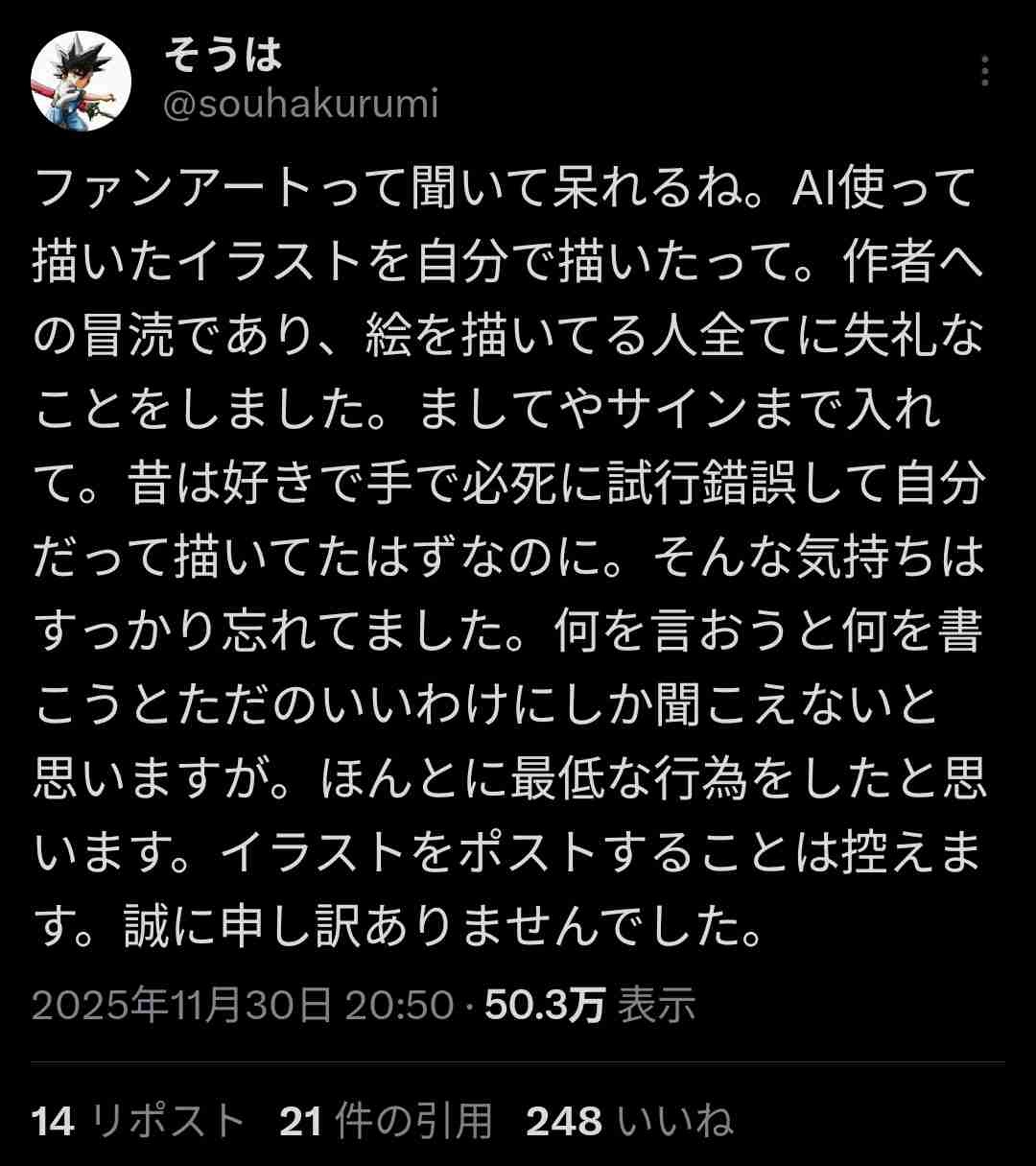Screen dimensions: 1036x1166
Task: See who gave the 248 いいね
Action: tap(630, 1121)
